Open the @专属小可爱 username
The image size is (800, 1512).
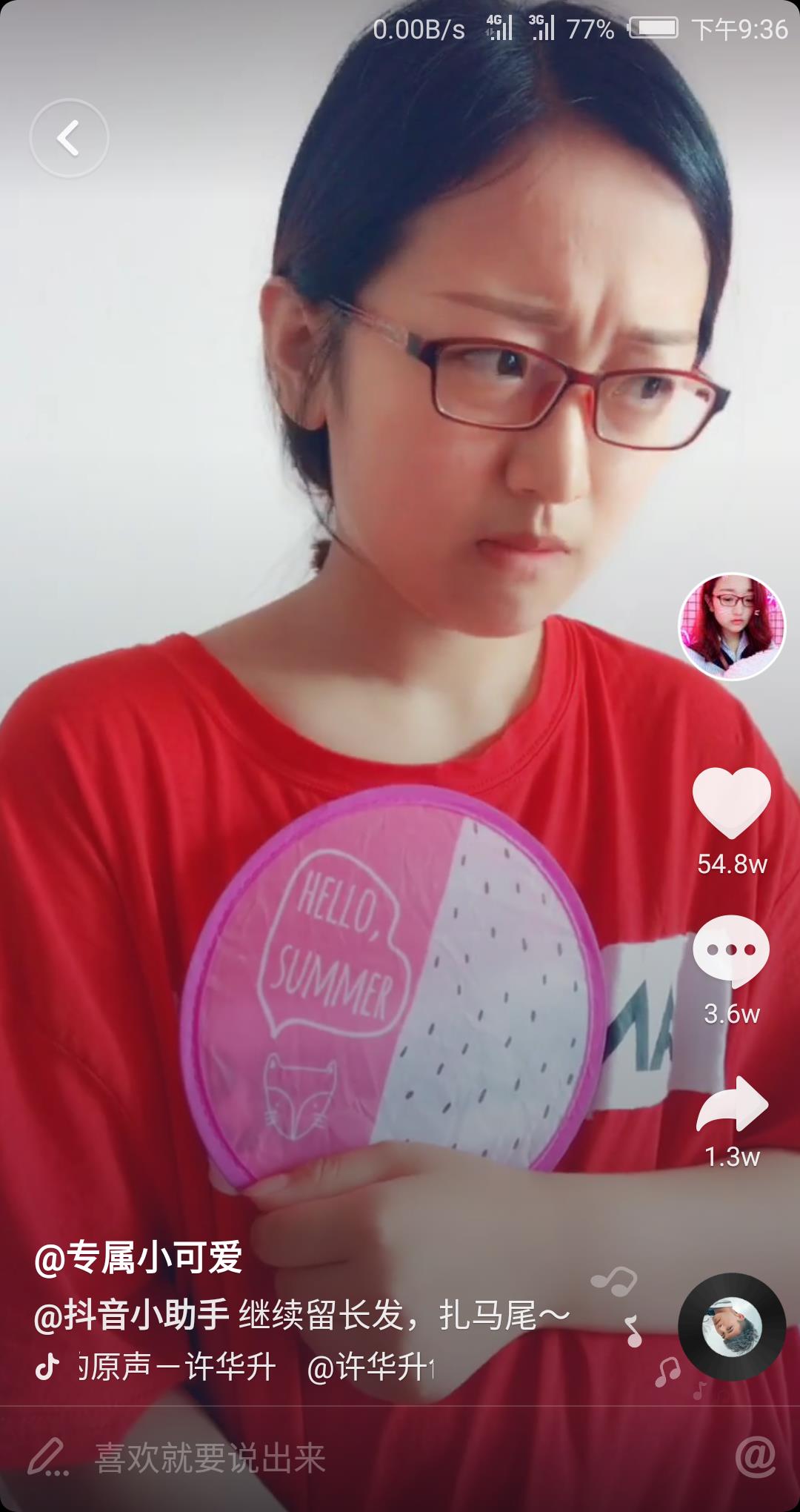[139, 1258]
